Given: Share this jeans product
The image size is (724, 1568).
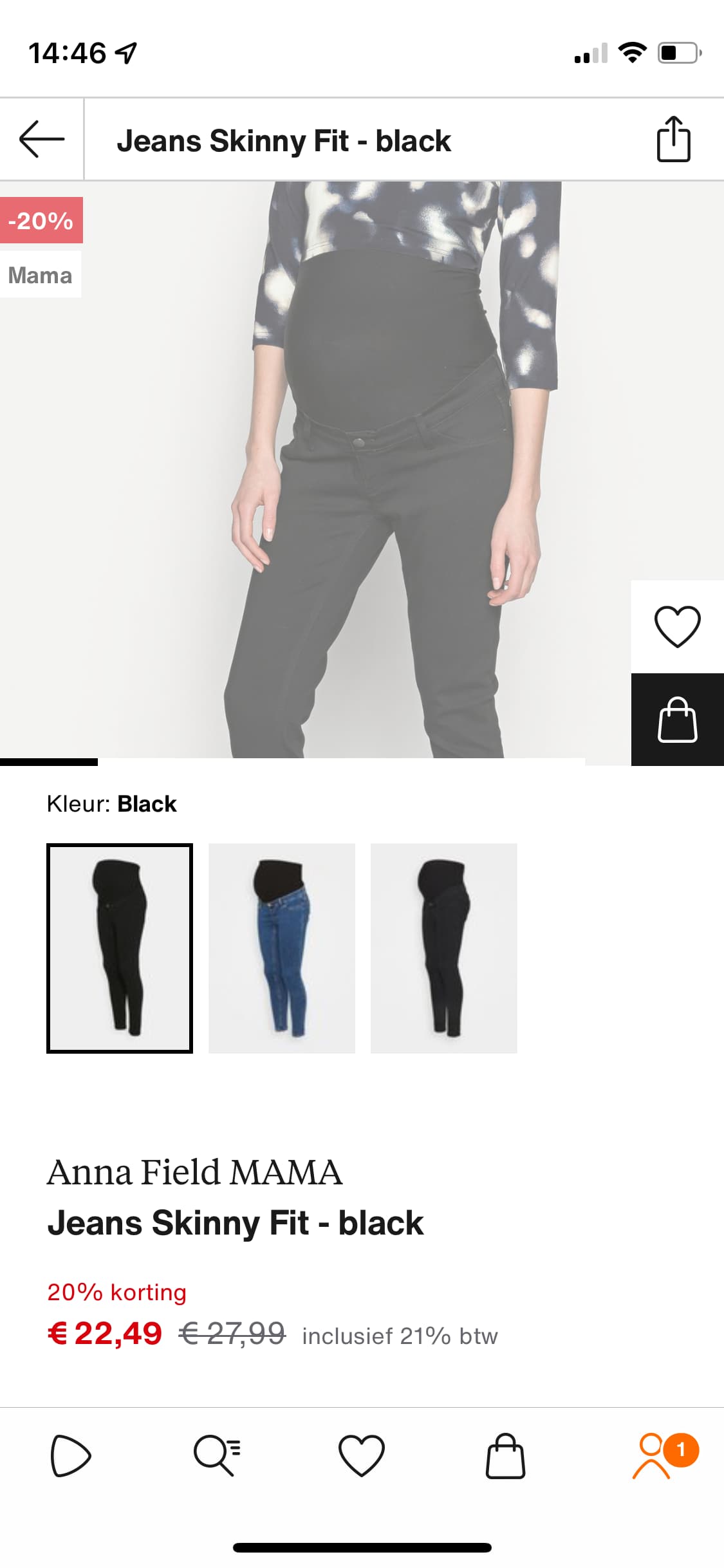Looking at the screenshot, I should click(x=673, y=139).
